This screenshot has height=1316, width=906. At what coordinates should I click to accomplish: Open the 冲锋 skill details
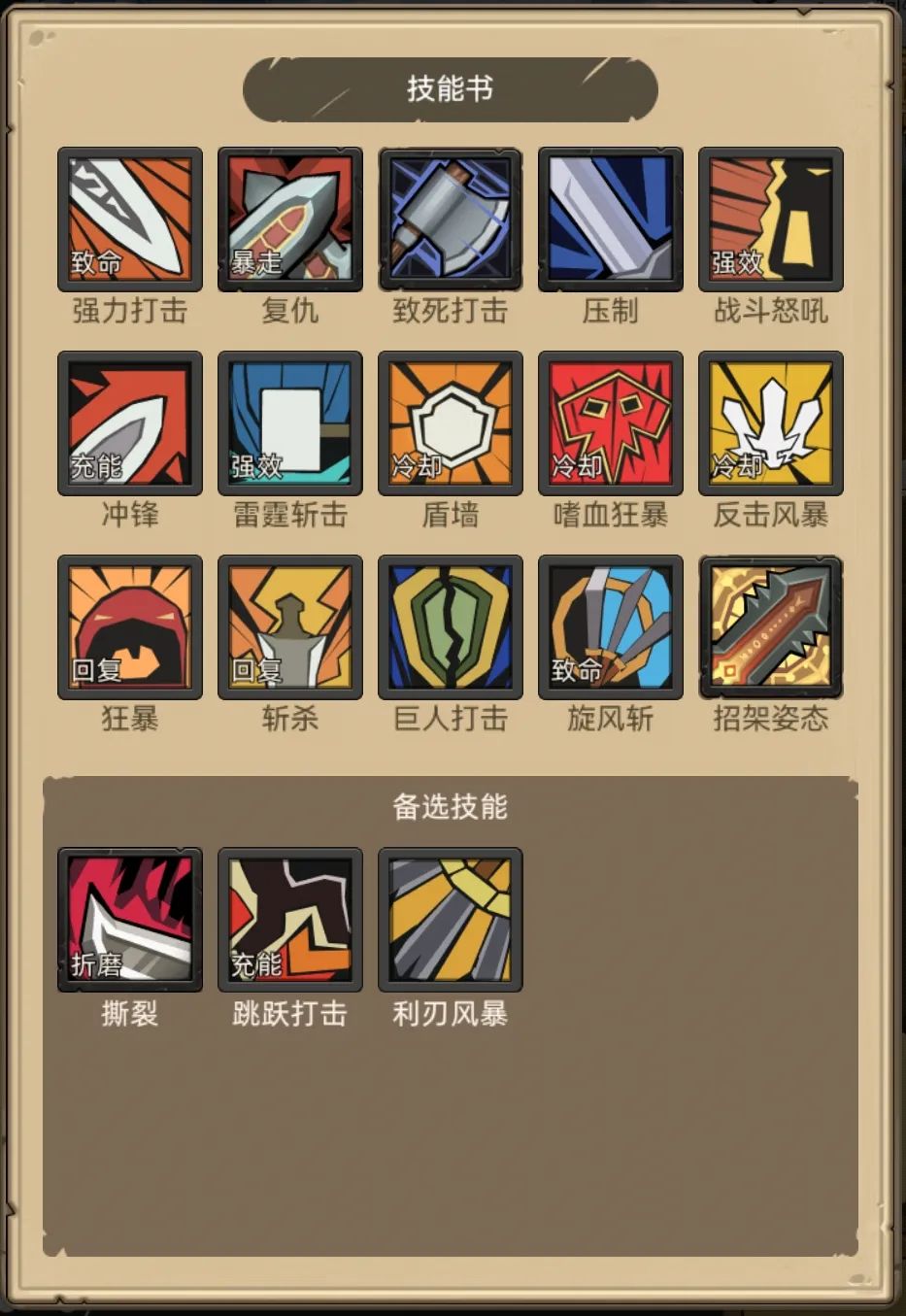point(130,423)
